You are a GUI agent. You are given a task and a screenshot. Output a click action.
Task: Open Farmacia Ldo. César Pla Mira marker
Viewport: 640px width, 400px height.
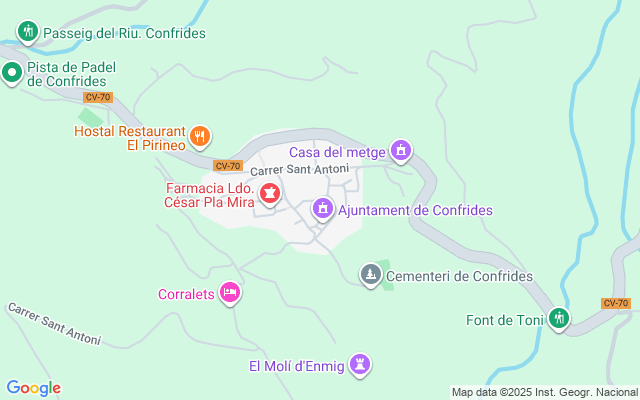269,193
